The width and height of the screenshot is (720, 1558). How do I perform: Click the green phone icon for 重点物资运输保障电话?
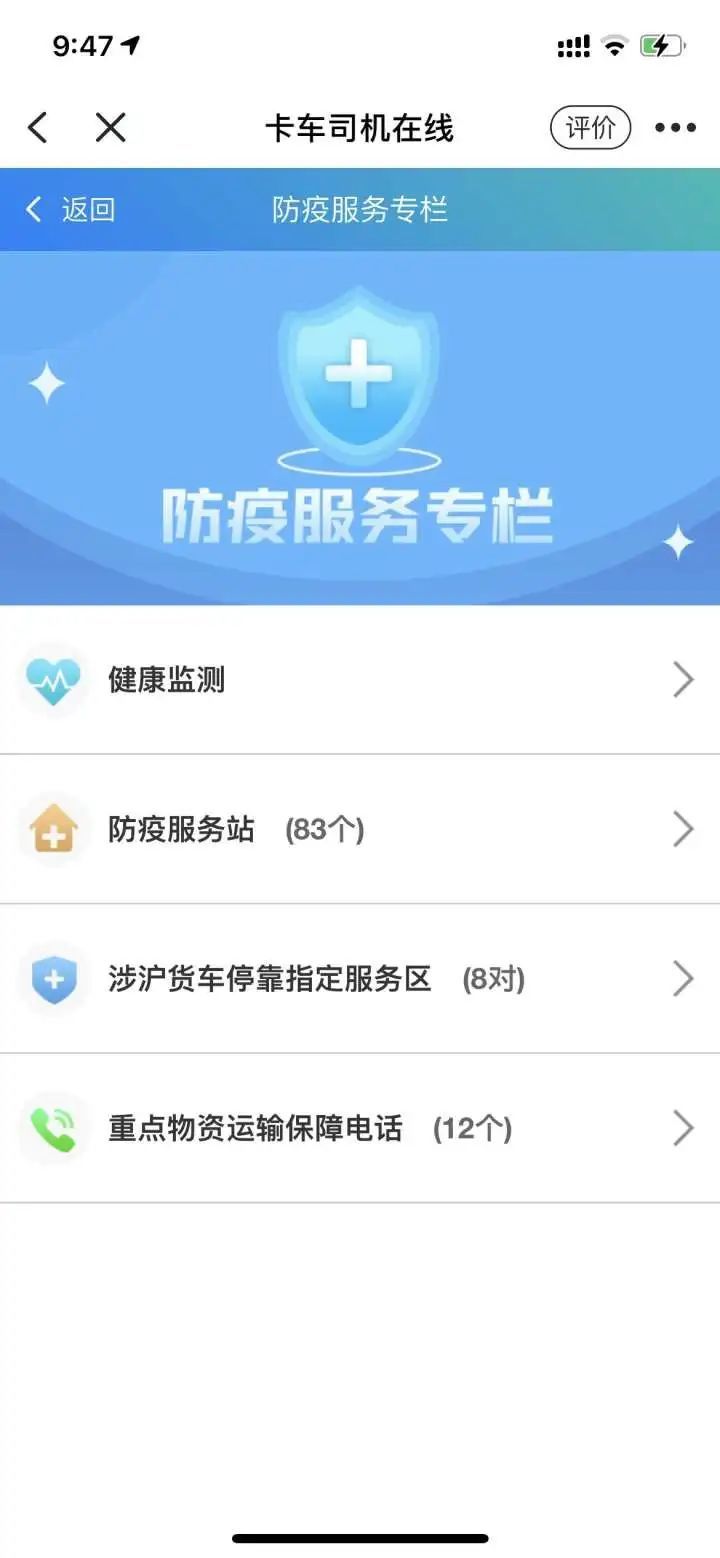53,1128
